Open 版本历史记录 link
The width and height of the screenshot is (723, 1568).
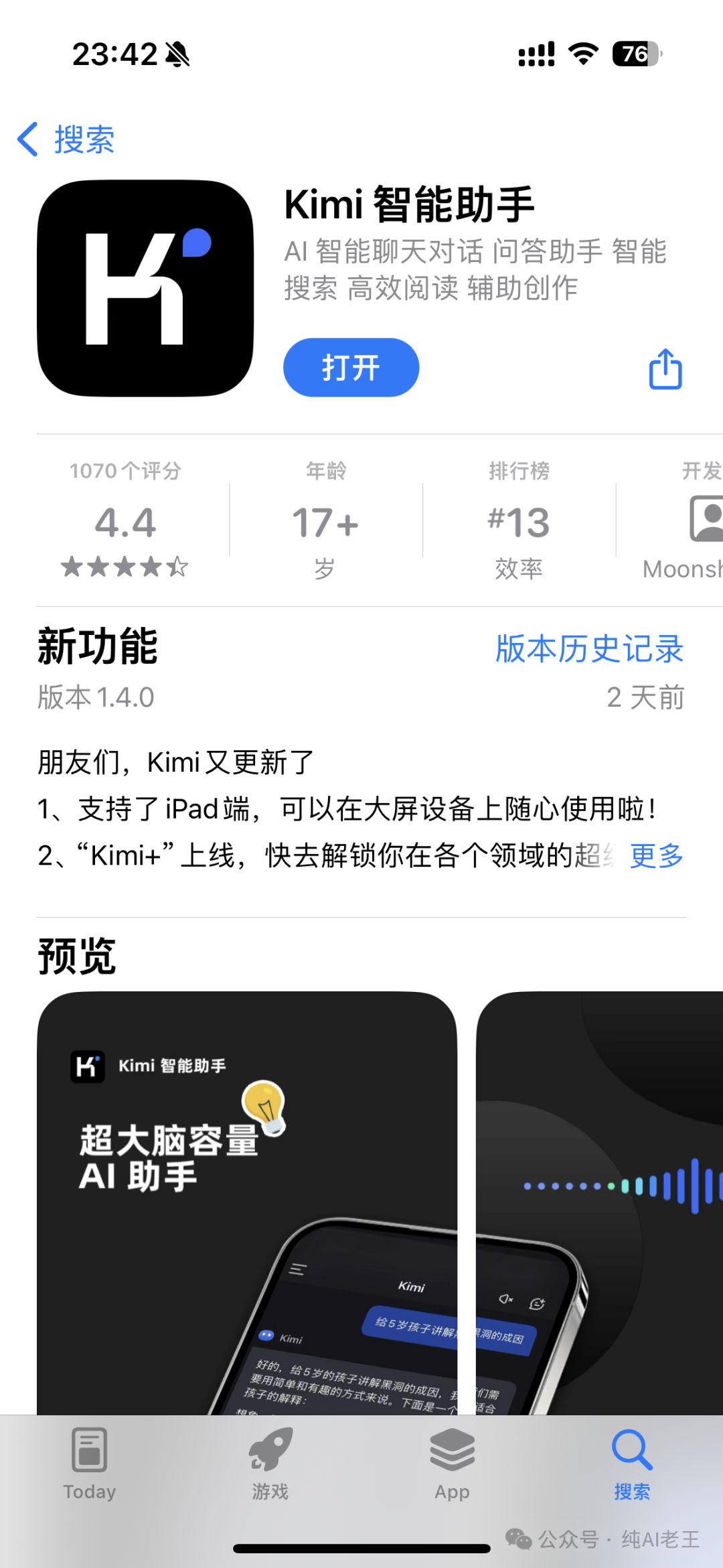point(589,649)
